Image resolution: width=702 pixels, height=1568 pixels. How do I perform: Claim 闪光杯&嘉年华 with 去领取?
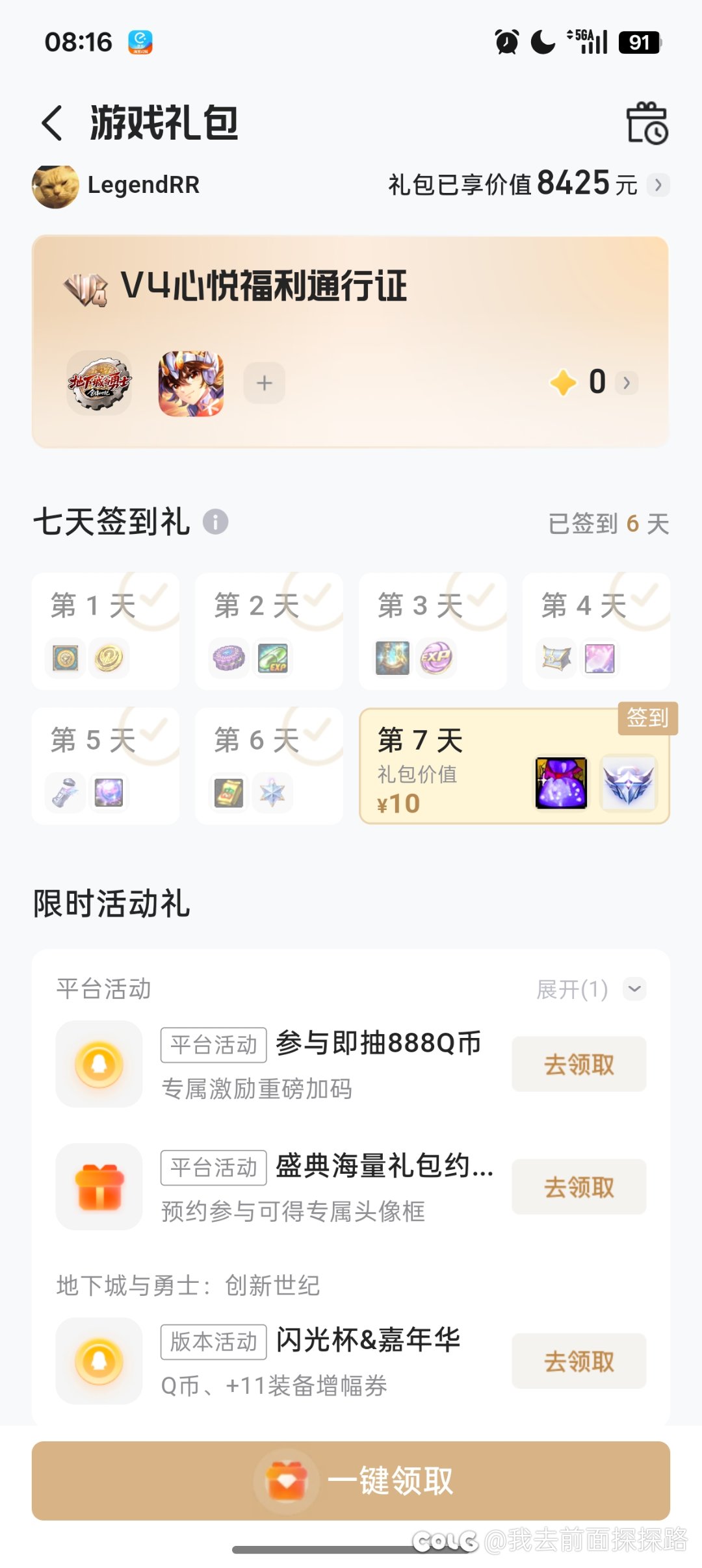point(578,1361)
